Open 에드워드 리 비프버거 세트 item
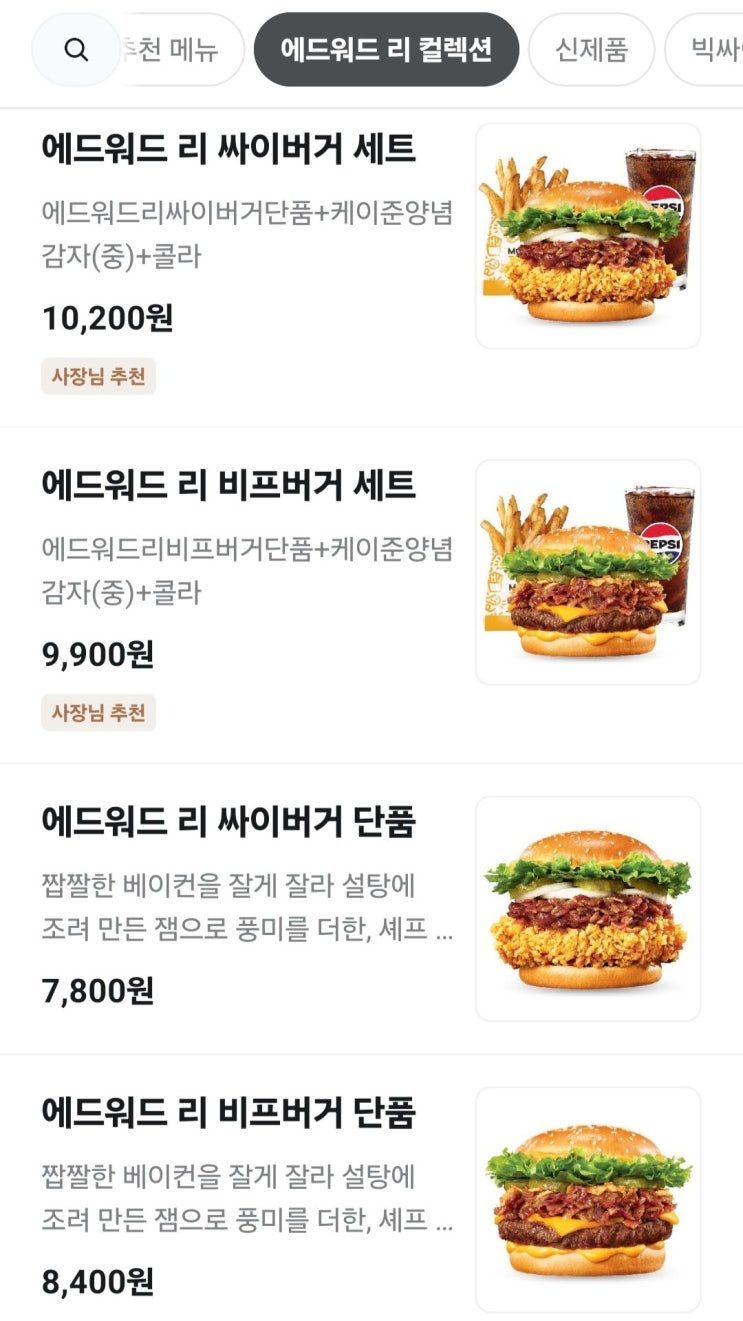Viewport: 743px width, 1321px height. pos(229,486)
